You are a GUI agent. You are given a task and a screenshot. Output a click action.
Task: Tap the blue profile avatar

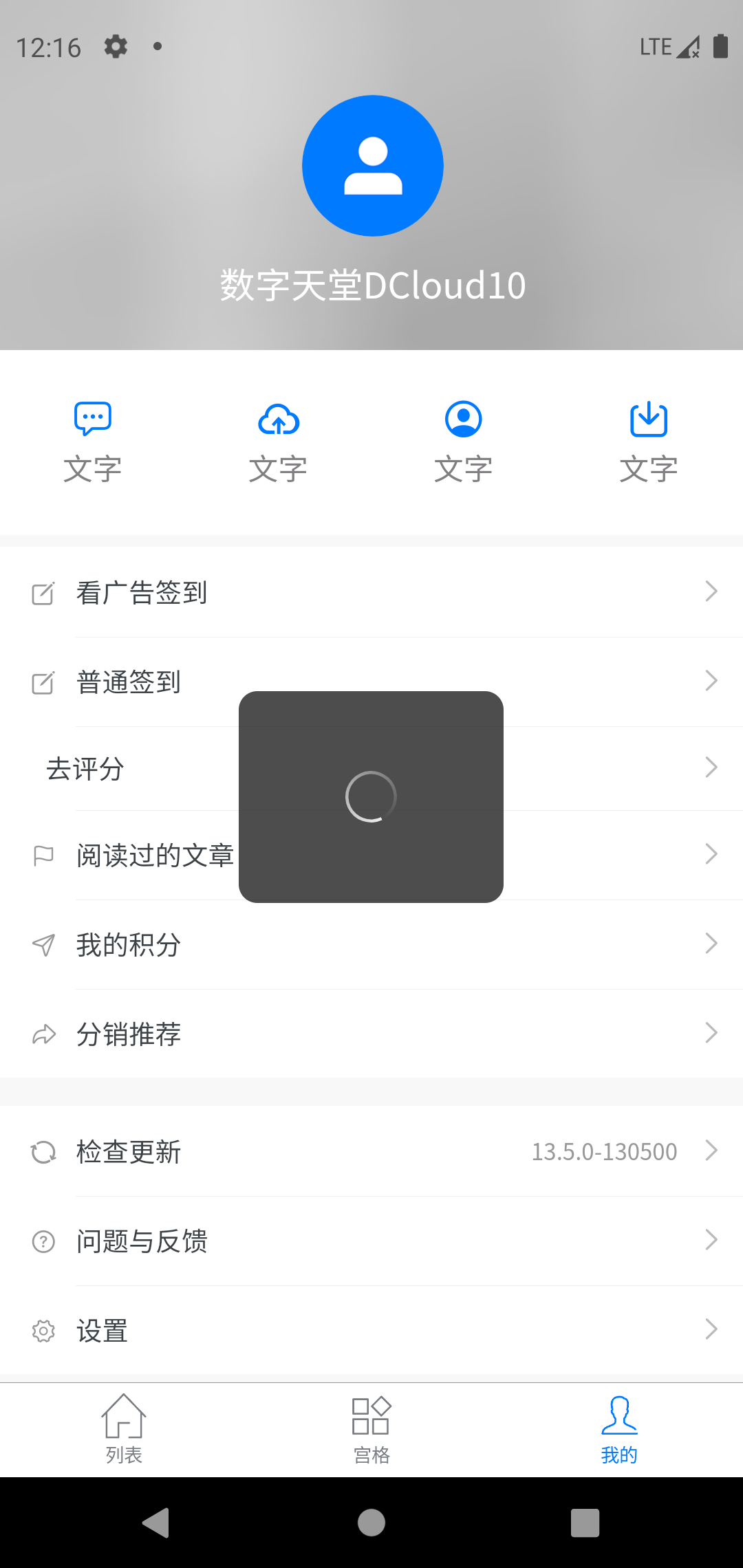[x=373, y=166]
